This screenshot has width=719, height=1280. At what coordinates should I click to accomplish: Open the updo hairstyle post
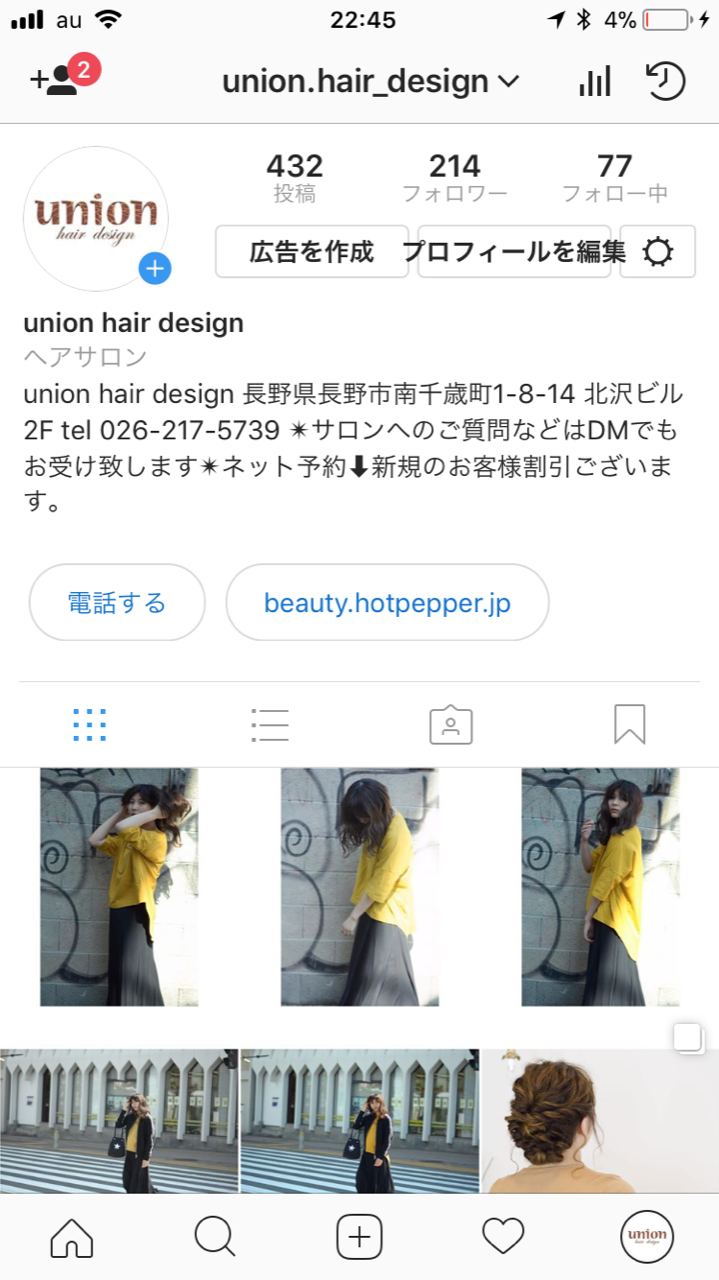[x=600, y=1120]
